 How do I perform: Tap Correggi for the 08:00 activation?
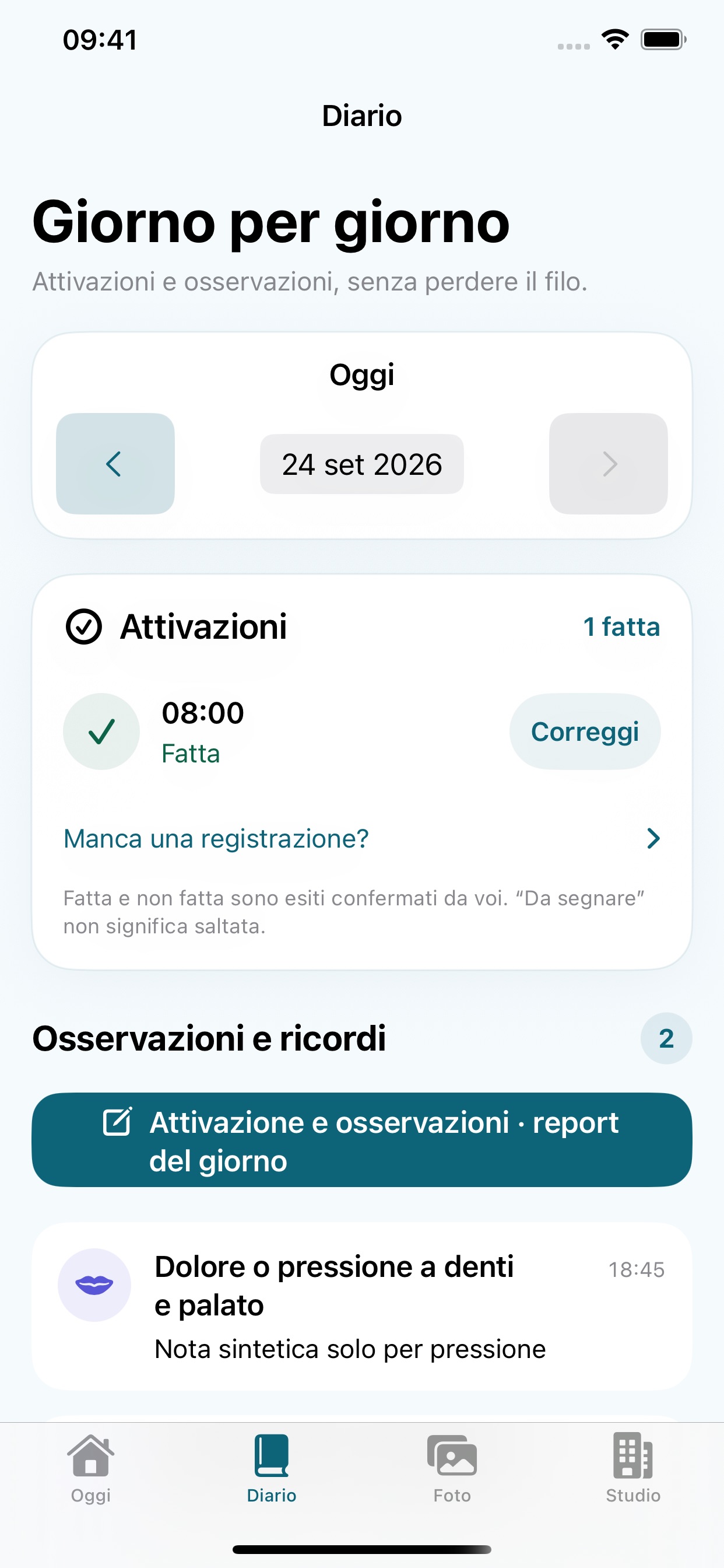pyautogui.click(x=585, y=731)
